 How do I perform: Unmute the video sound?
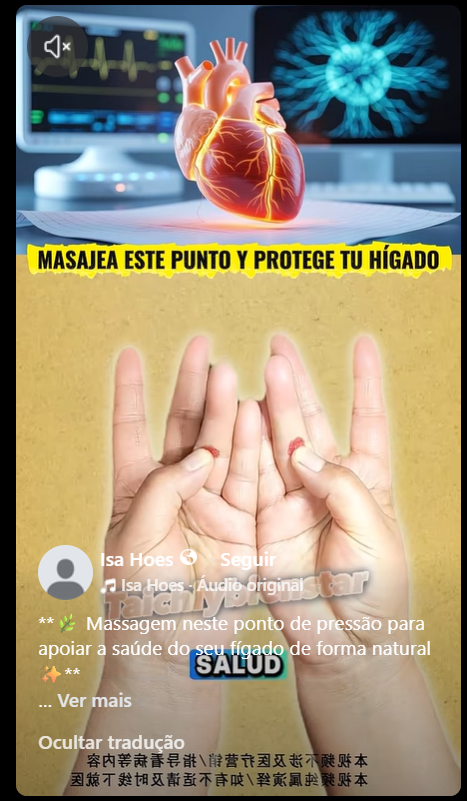pyautogui.click(x=57, y=46)
